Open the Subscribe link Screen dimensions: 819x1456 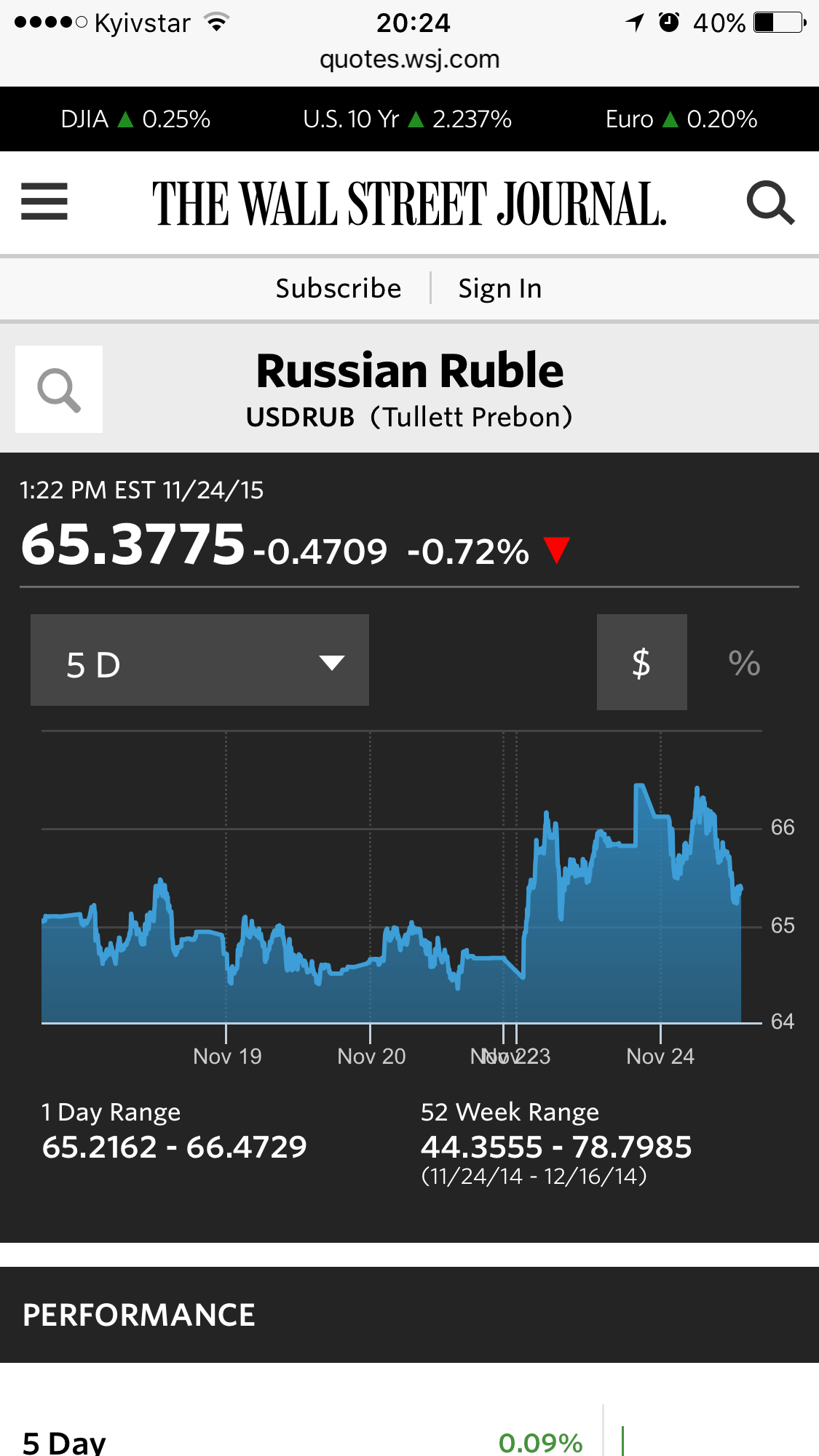coord(338,288)
